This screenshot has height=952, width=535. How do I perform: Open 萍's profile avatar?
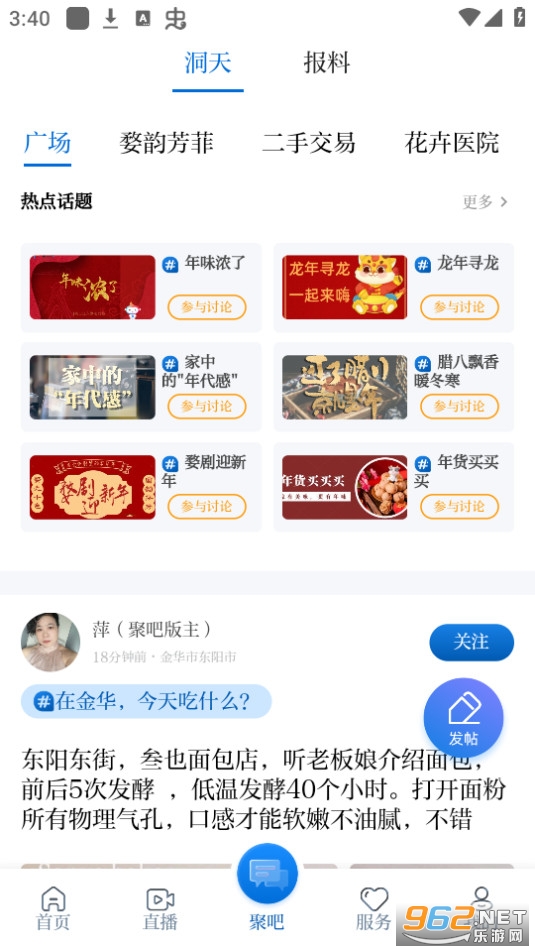click(x=50, y=642)
